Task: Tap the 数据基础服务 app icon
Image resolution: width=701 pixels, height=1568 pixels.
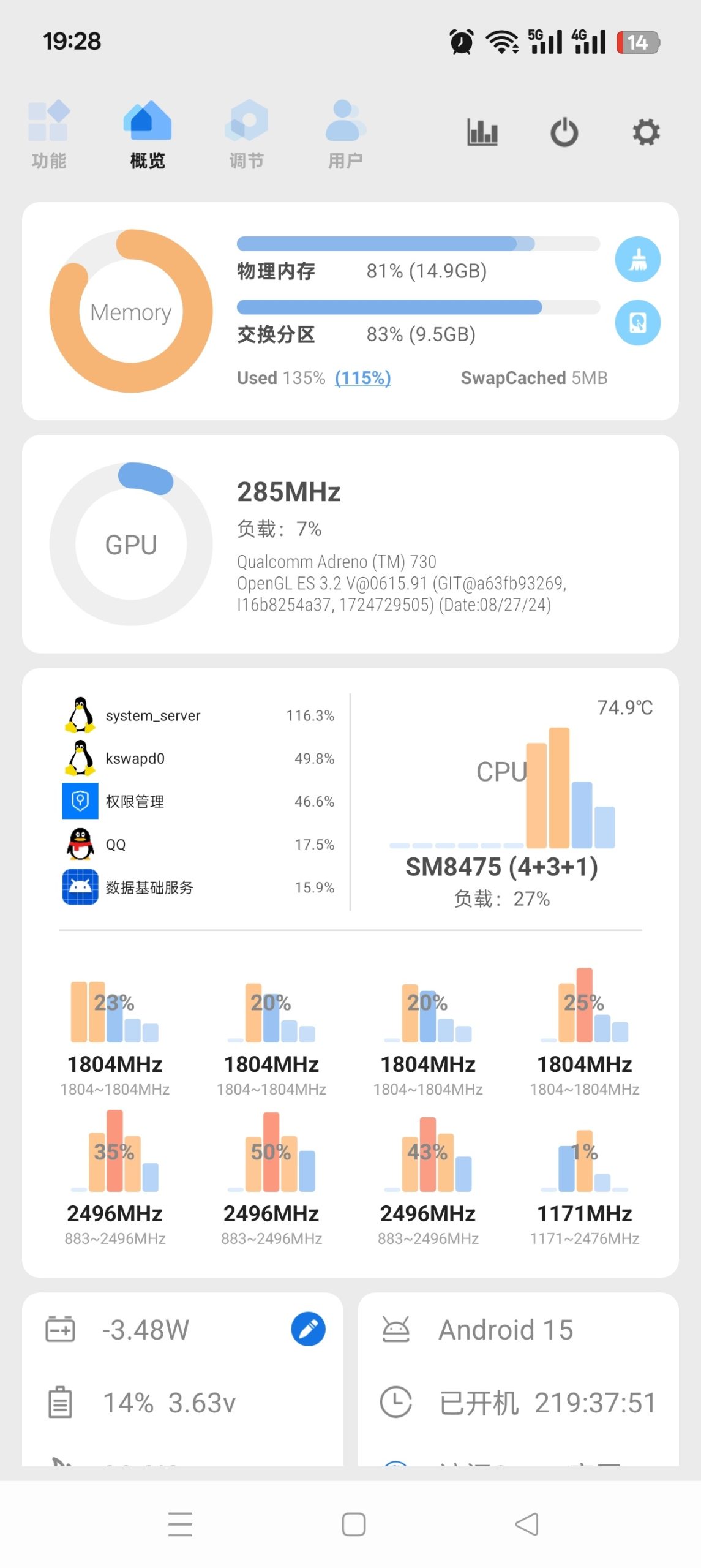Action: coord(79,887)
